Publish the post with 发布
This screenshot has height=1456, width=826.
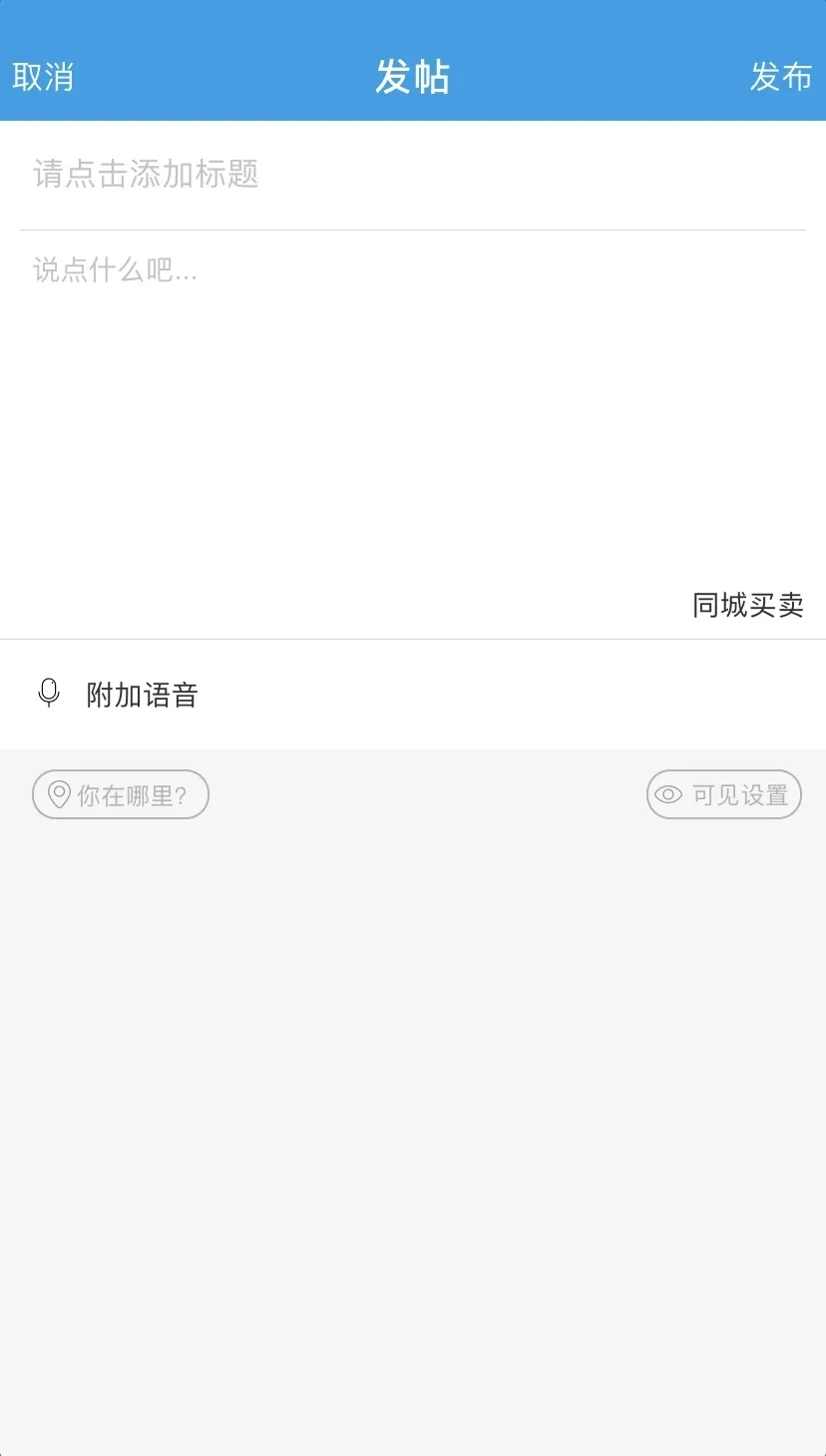781,77
